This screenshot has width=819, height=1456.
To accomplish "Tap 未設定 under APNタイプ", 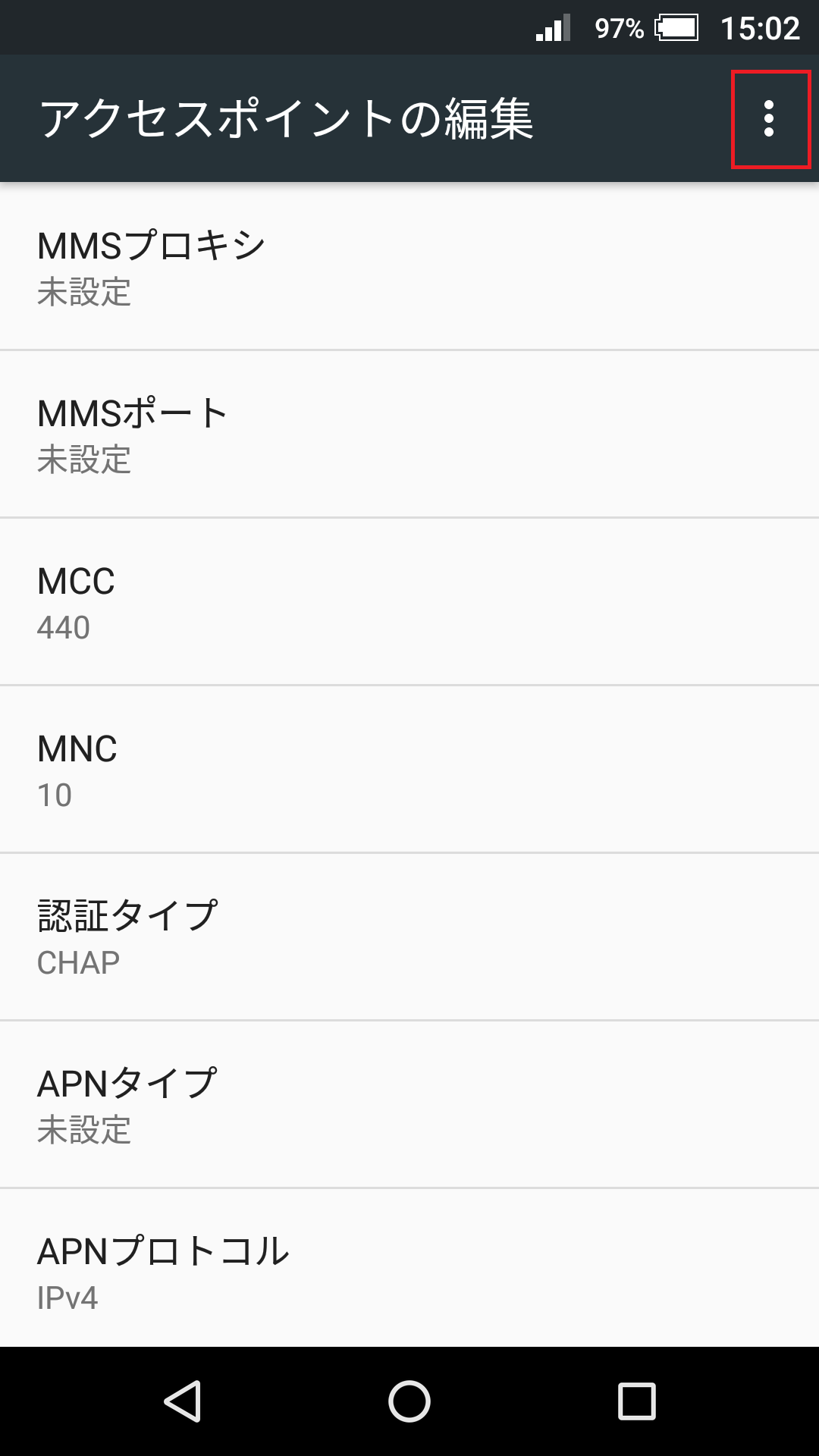I will 83,1130.
